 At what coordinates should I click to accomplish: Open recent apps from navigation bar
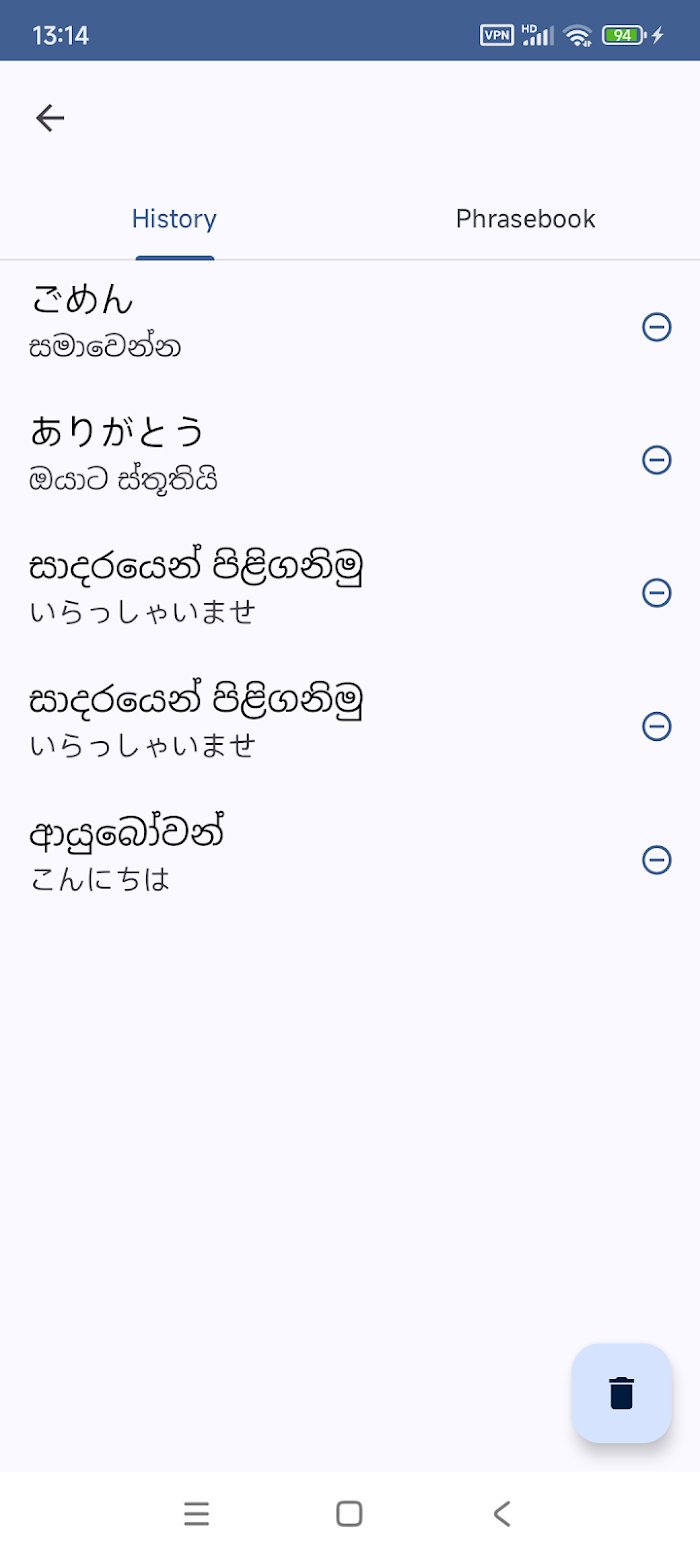(x=196, y=1514)
